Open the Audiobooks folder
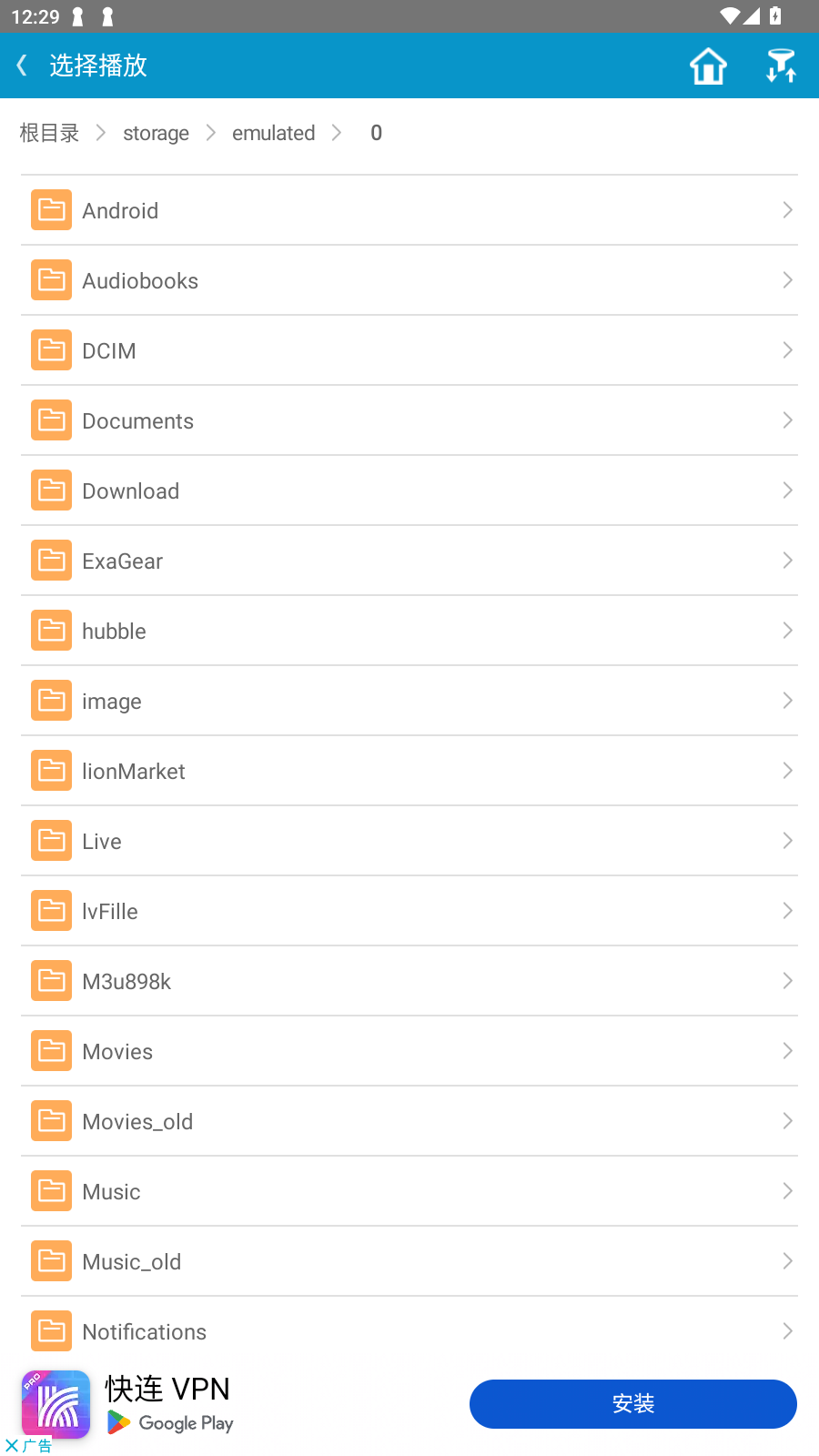Image resolution: width=819 pixels, height=1456 pixels. coord(409,280)
